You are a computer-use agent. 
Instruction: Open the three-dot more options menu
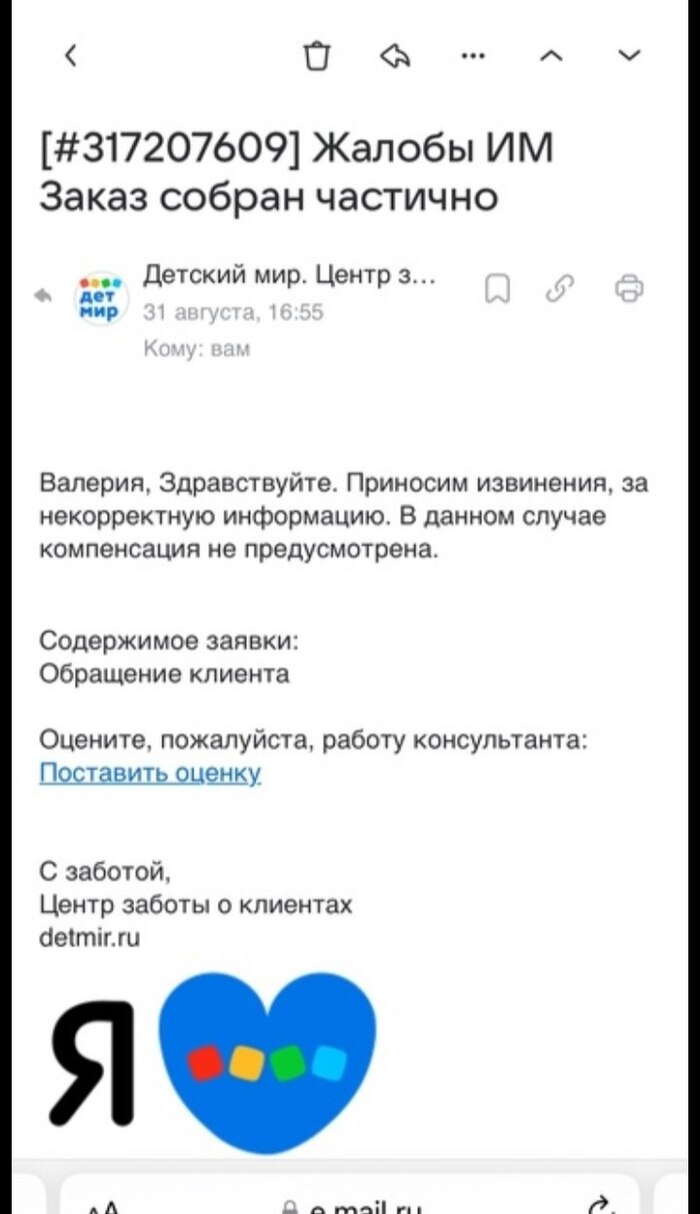[472, 57]
